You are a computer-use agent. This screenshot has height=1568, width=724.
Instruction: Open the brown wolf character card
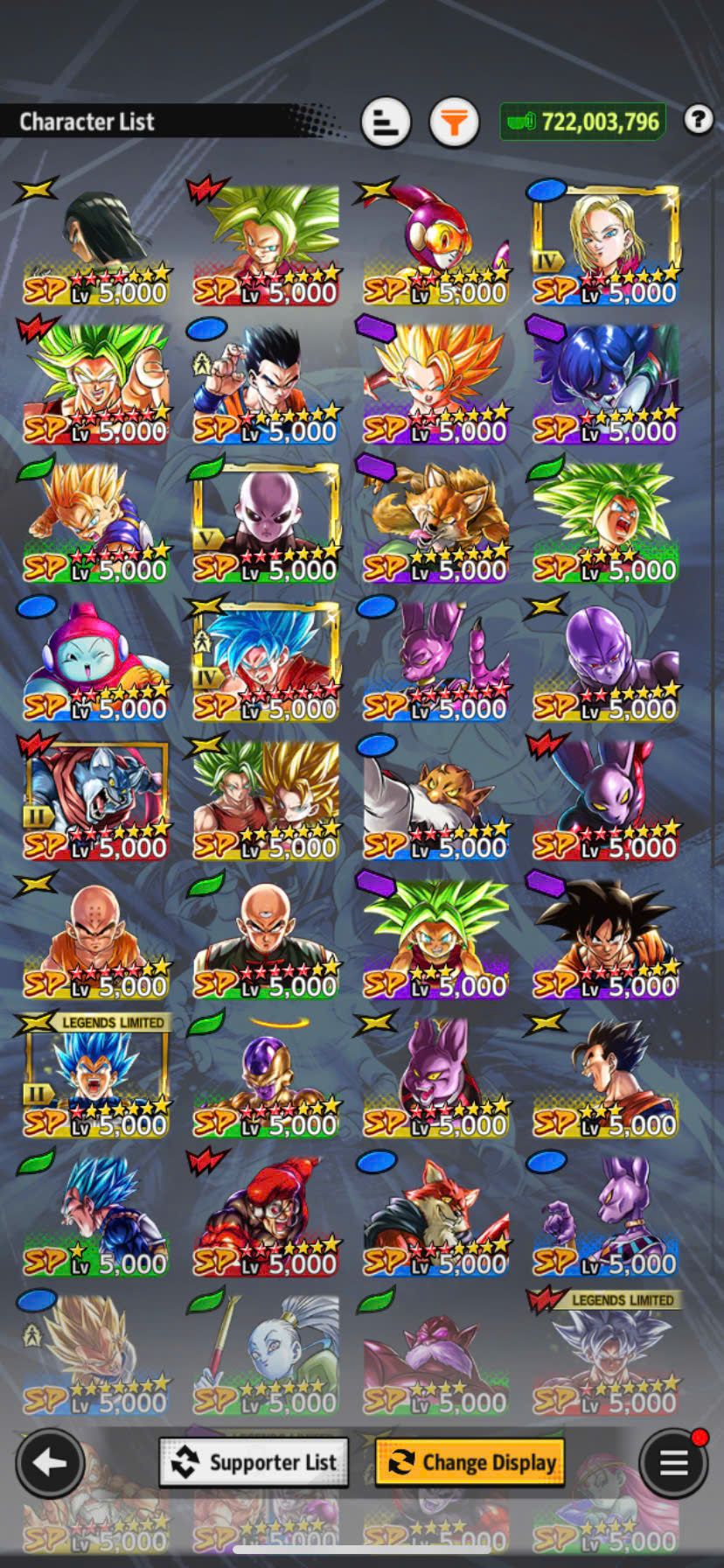[x=435, y=521]
